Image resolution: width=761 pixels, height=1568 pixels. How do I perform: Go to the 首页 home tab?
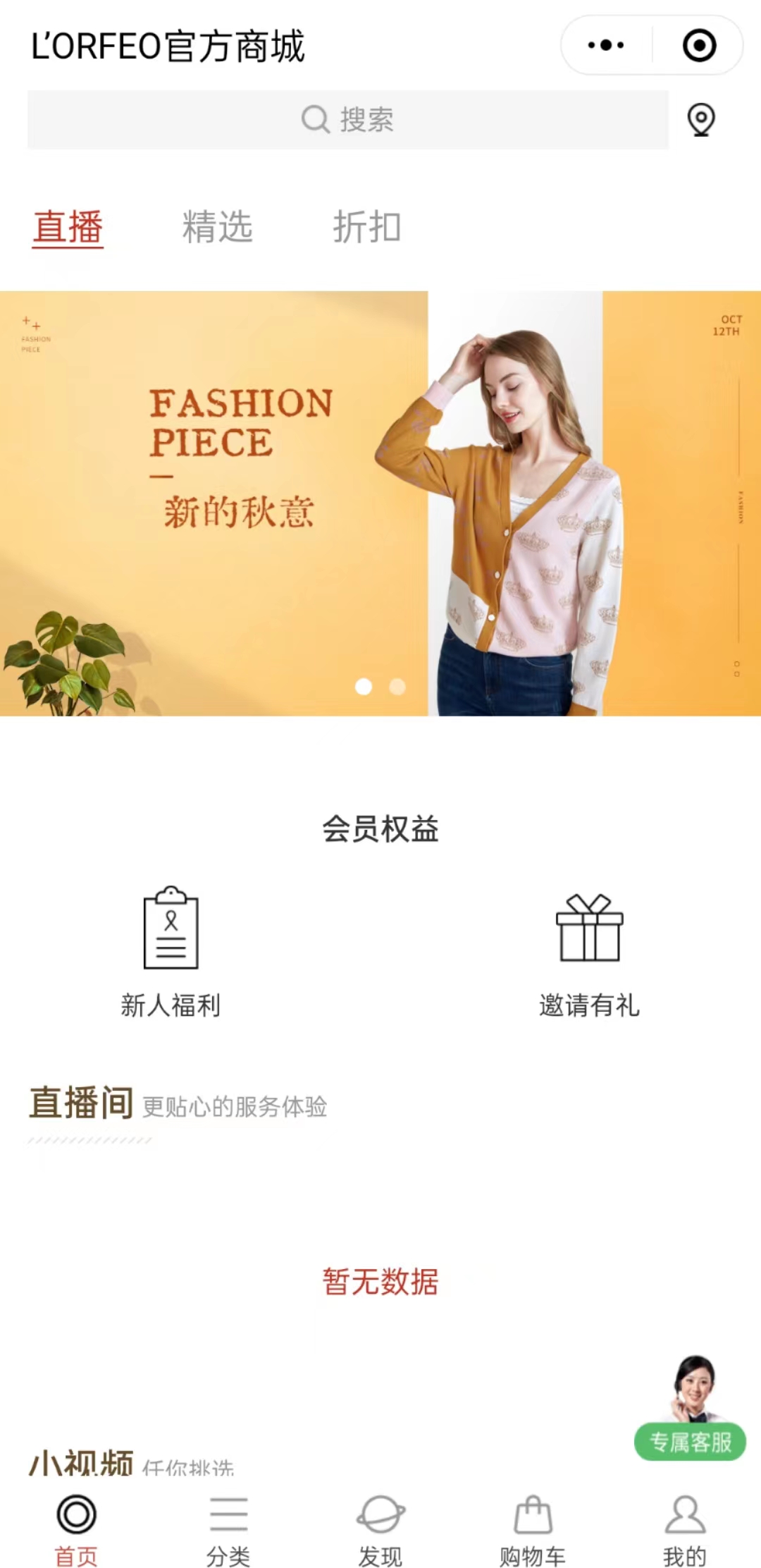point(76,1526)
